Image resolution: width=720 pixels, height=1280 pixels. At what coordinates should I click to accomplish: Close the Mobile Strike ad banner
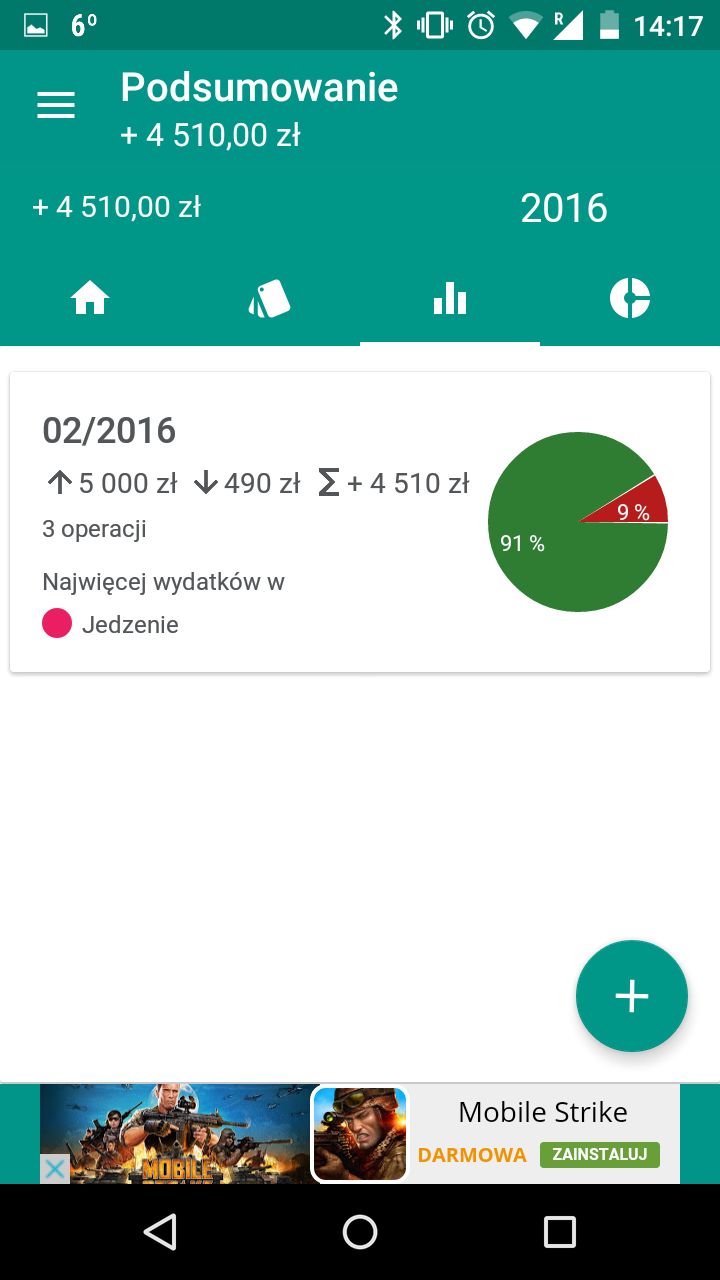pyautogui.click(x=55, y=1169)
